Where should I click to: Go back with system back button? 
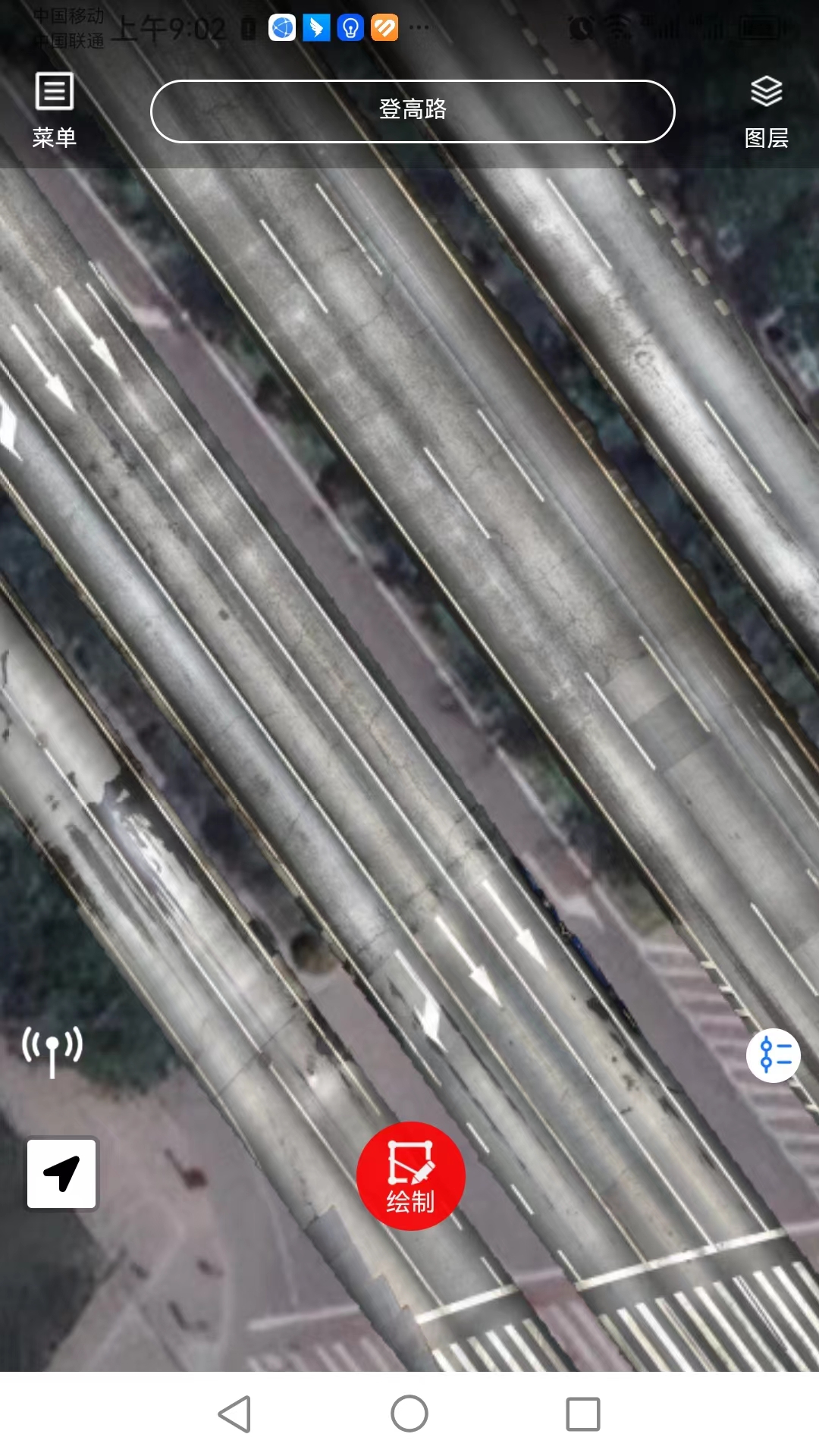[235, 1414]
